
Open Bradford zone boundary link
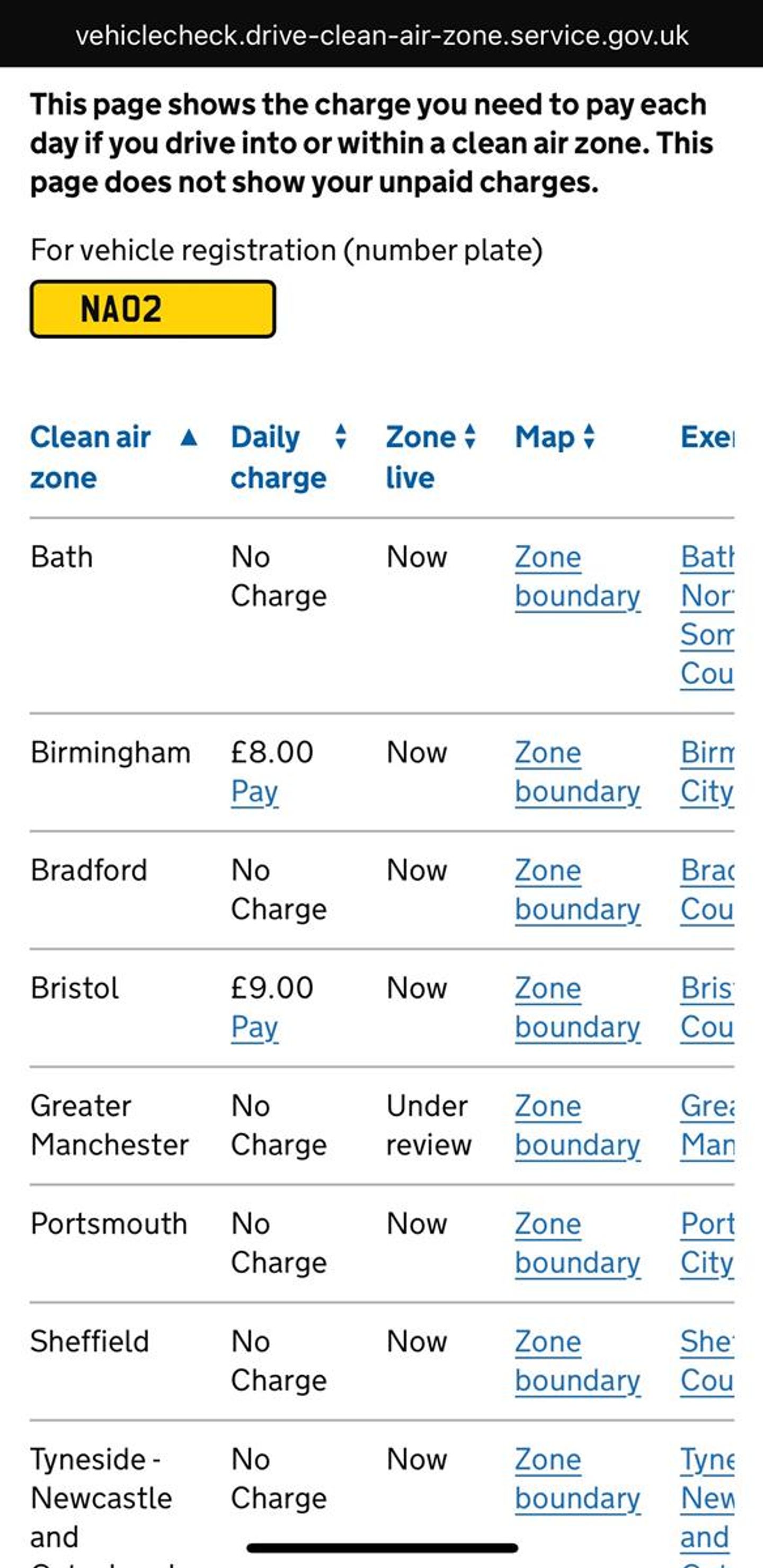[x=578, y=889]
